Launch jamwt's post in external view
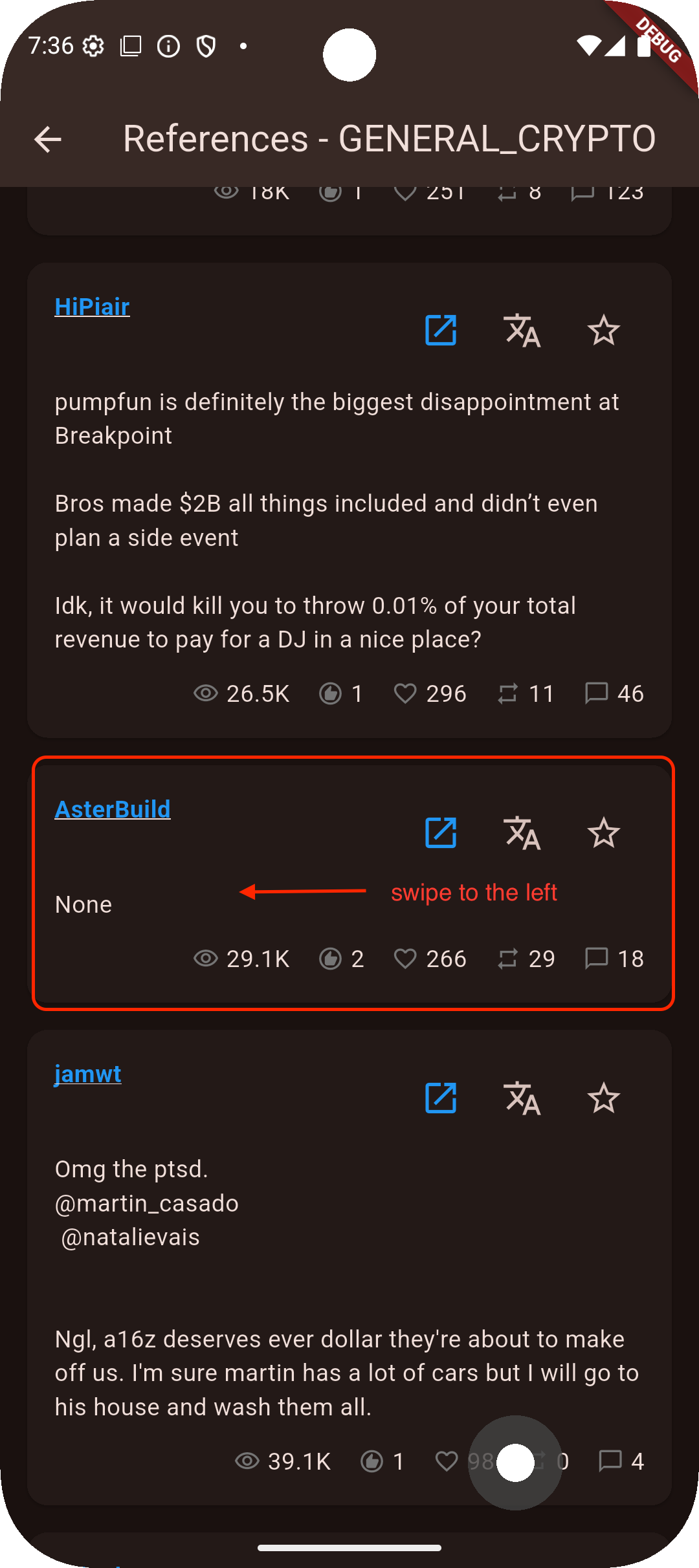 441,1098
